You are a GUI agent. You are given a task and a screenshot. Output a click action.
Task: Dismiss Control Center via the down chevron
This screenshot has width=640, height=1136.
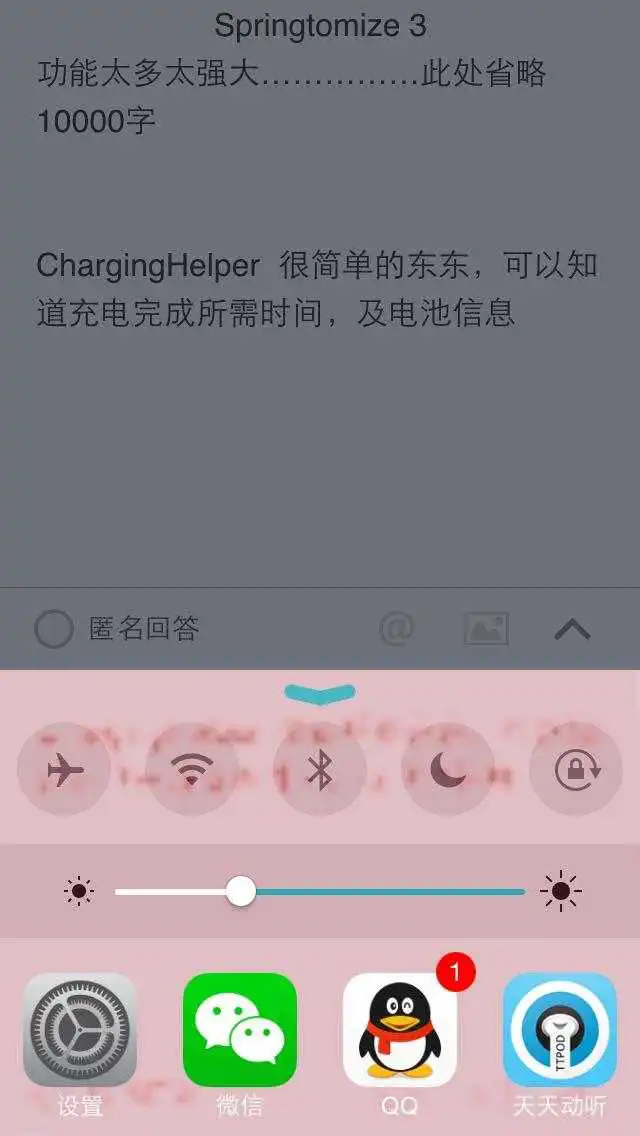[320, 691]
